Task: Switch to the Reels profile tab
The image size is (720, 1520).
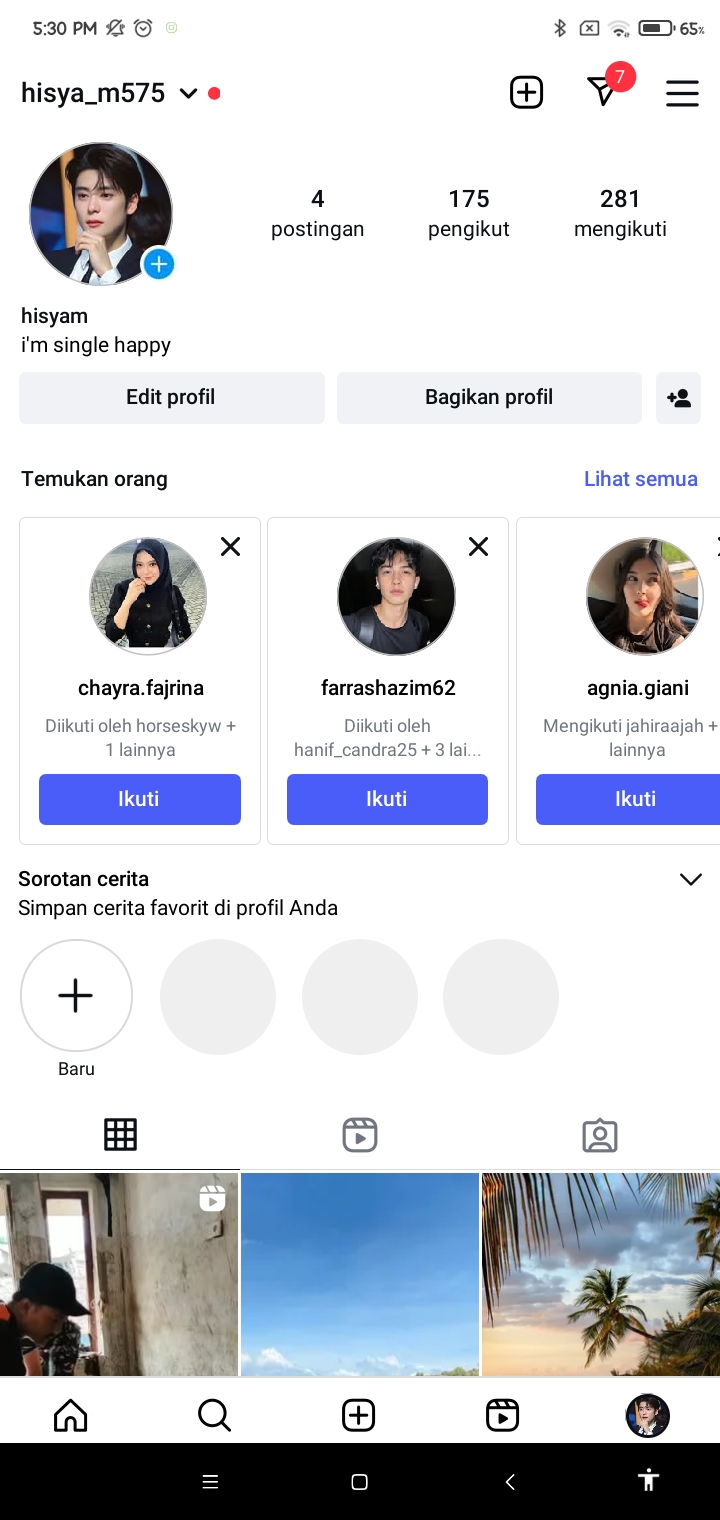Action: (x=359, y=1135)
